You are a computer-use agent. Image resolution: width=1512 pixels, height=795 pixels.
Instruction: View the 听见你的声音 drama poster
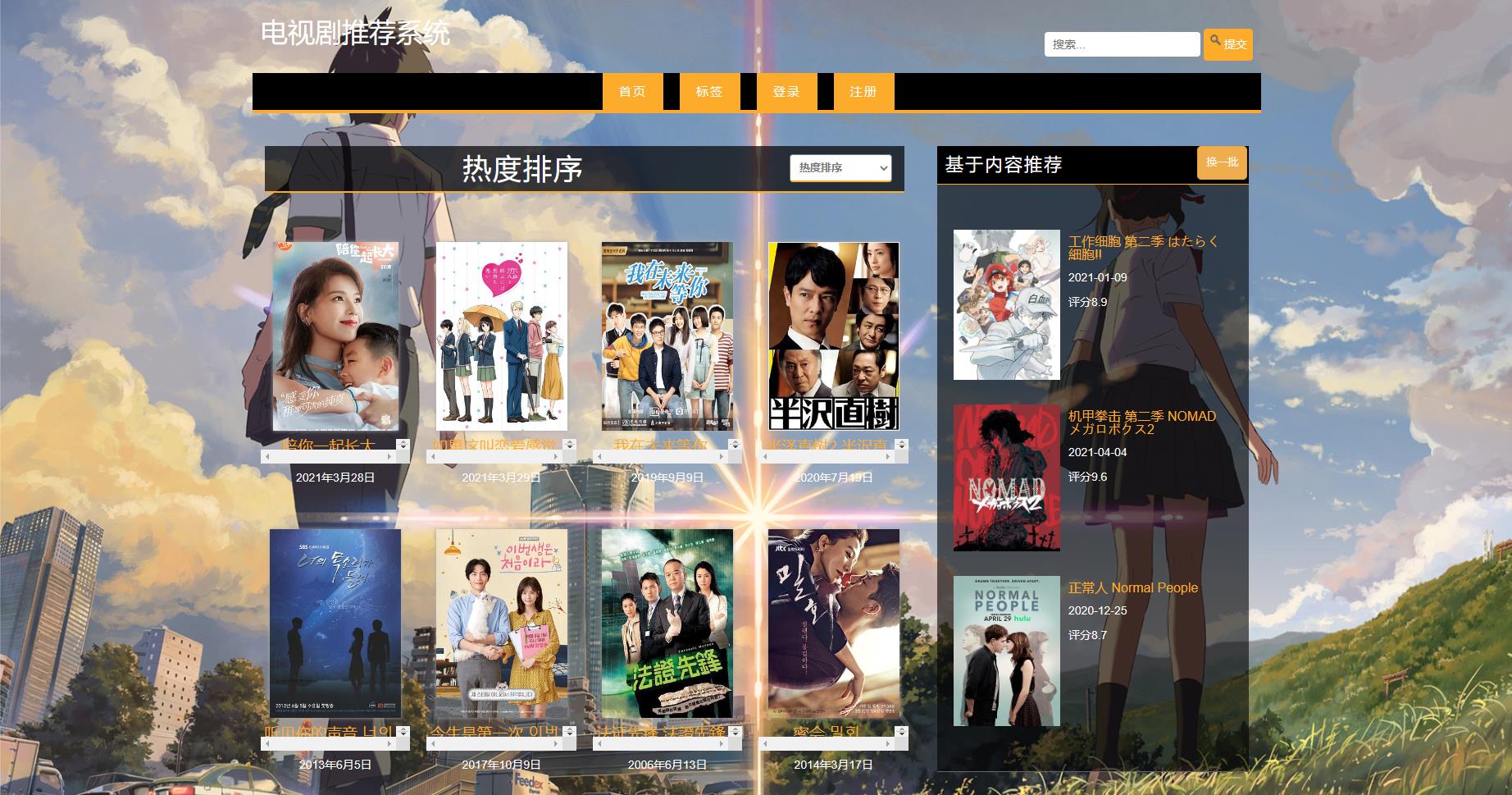pos(335,624)
